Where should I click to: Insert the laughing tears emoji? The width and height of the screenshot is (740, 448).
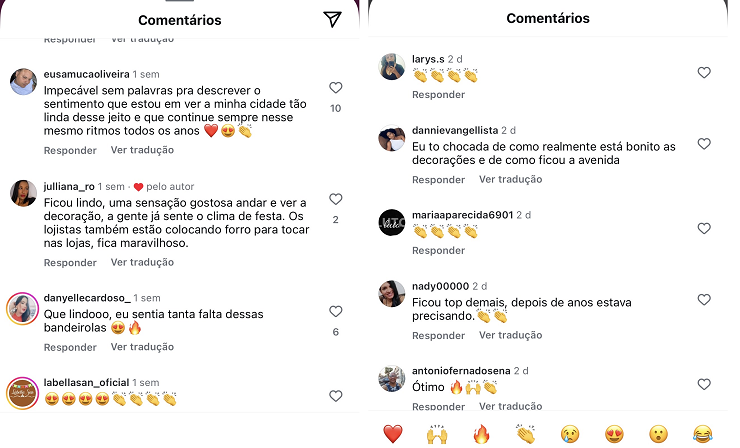(x=702, y=434)
